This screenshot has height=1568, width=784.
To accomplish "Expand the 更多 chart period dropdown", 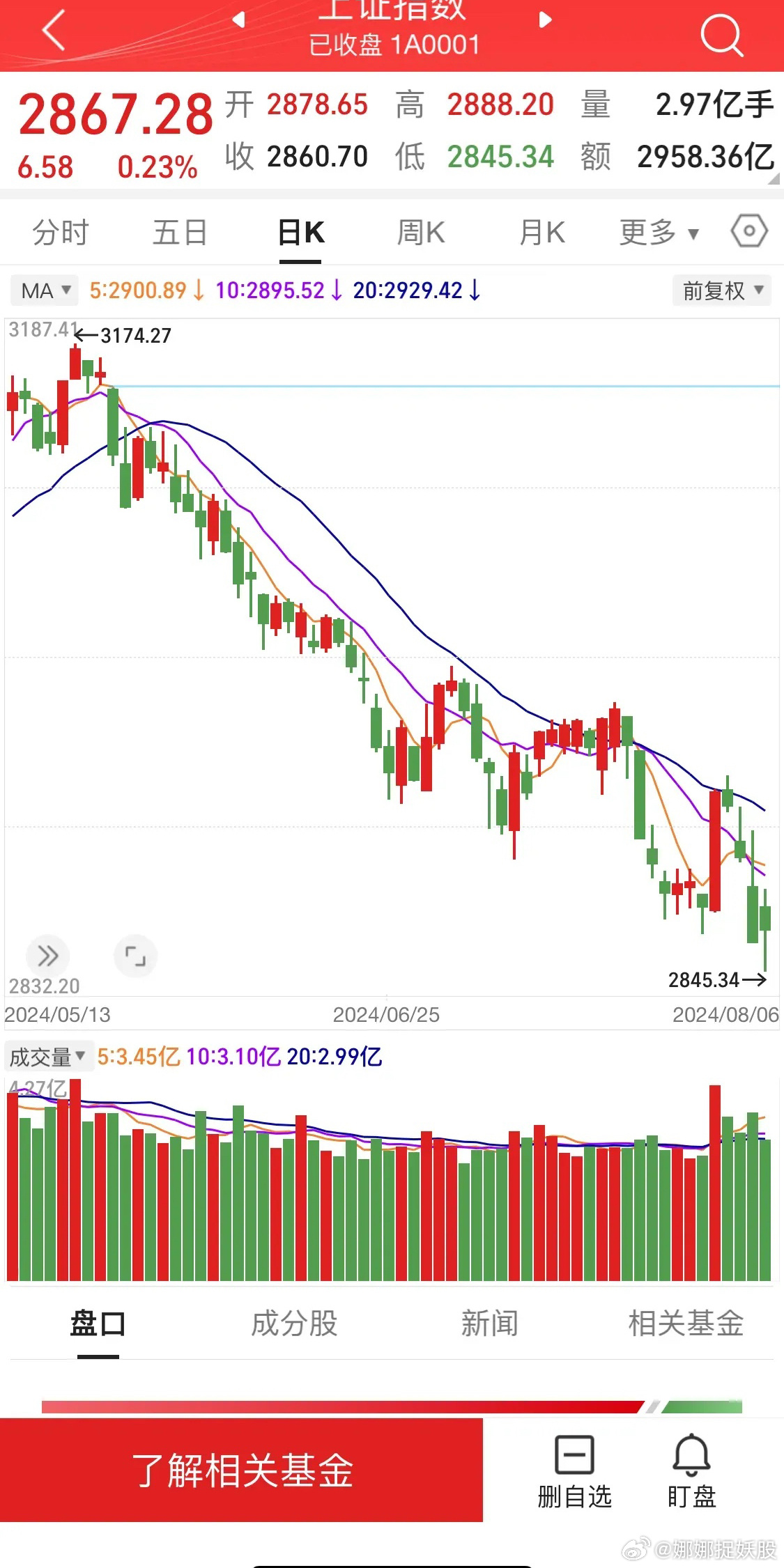I will (659, 233).
